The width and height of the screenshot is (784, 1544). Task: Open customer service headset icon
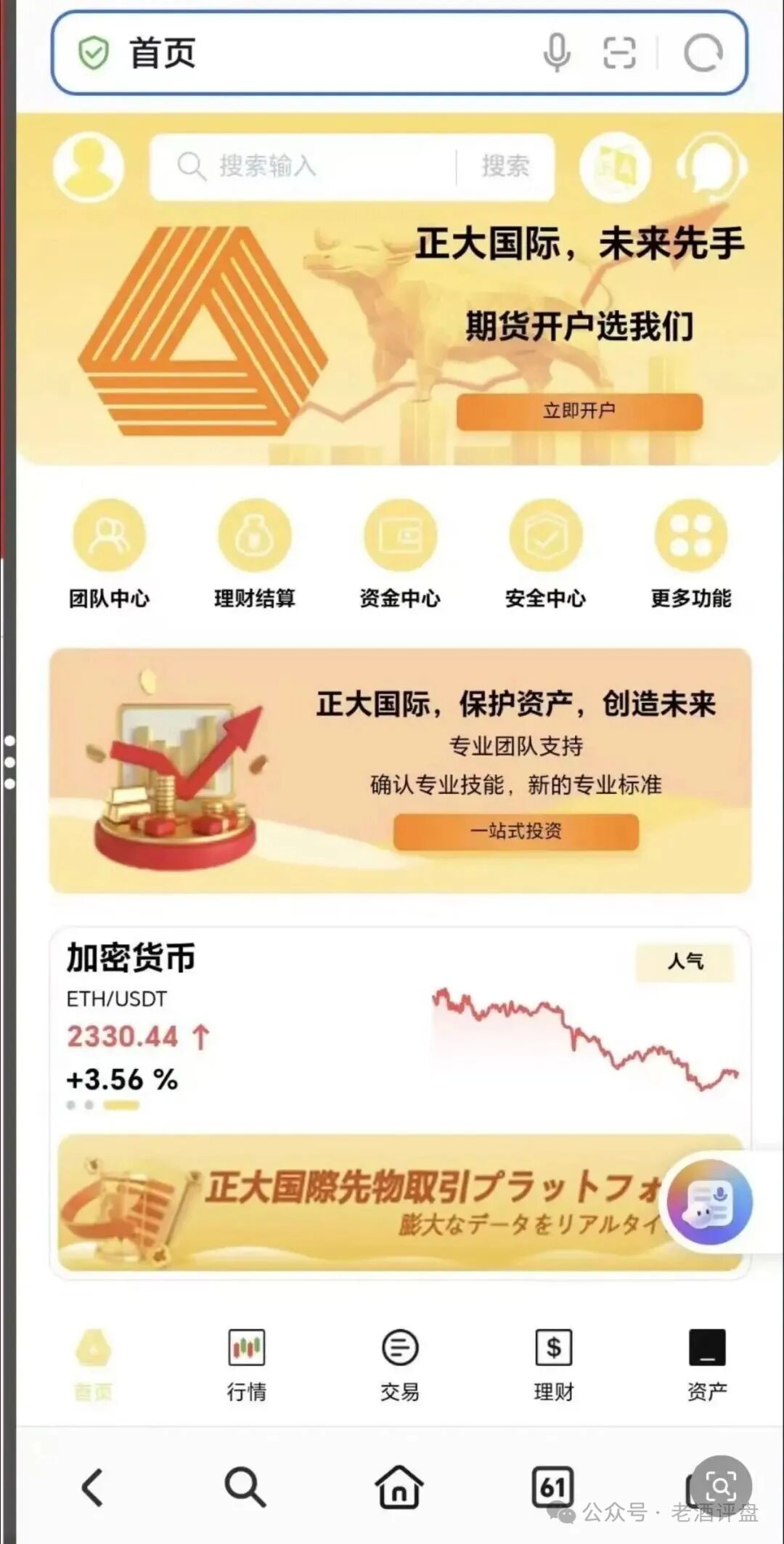[x=712, y=166]
